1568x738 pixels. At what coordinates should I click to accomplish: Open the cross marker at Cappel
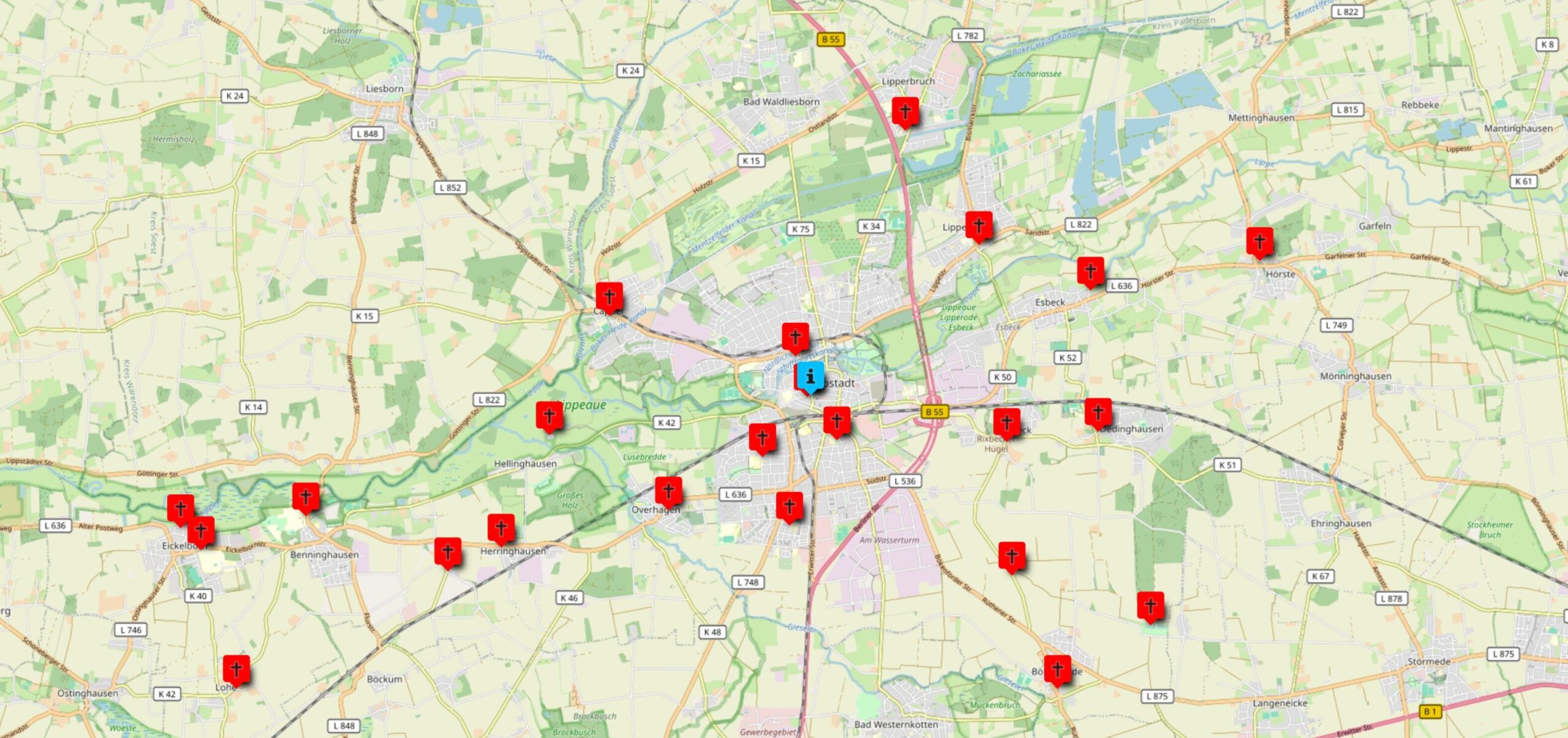(x=609, y=296)
